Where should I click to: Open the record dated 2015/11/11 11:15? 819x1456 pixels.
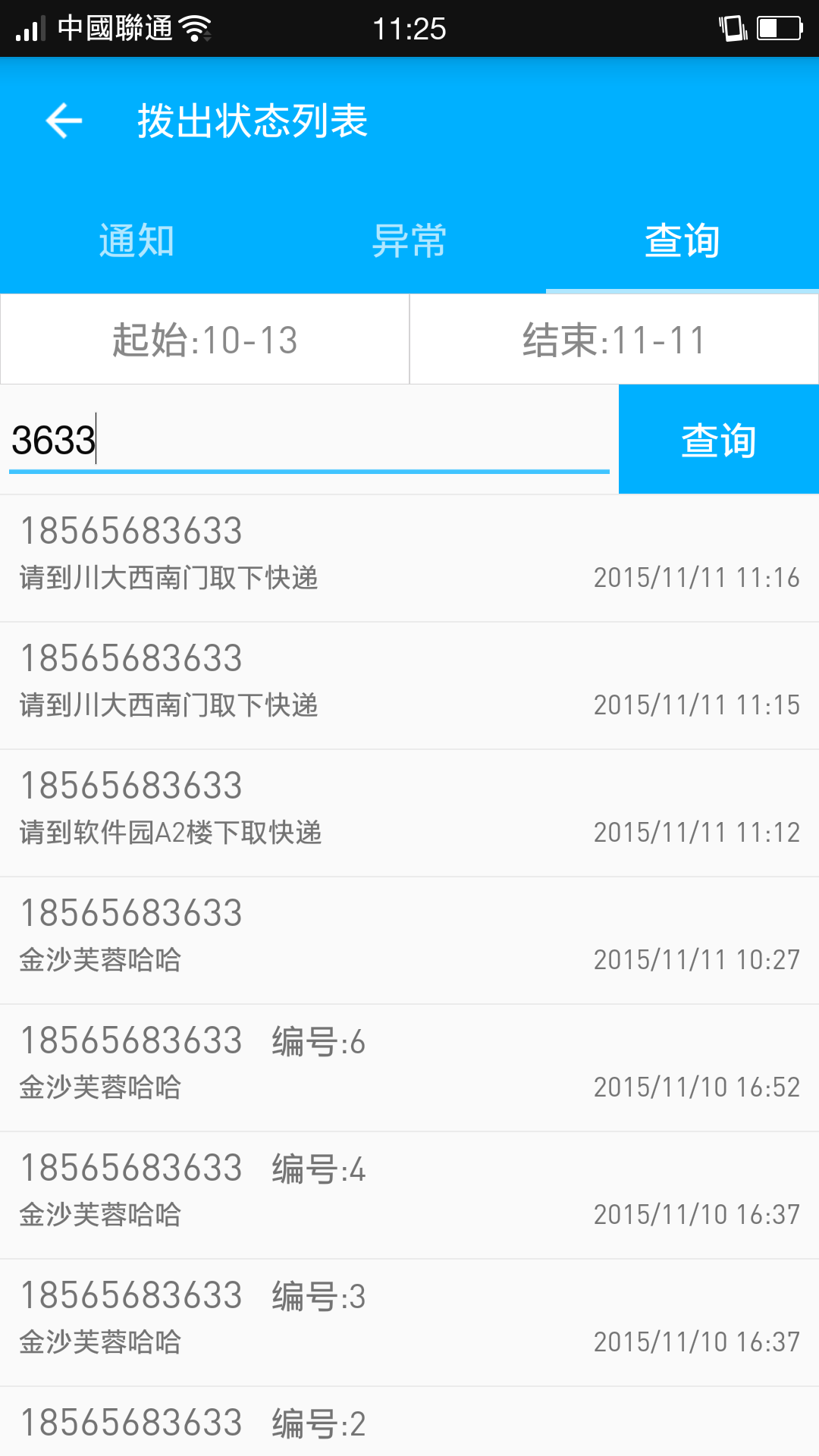tap(409, 686)
